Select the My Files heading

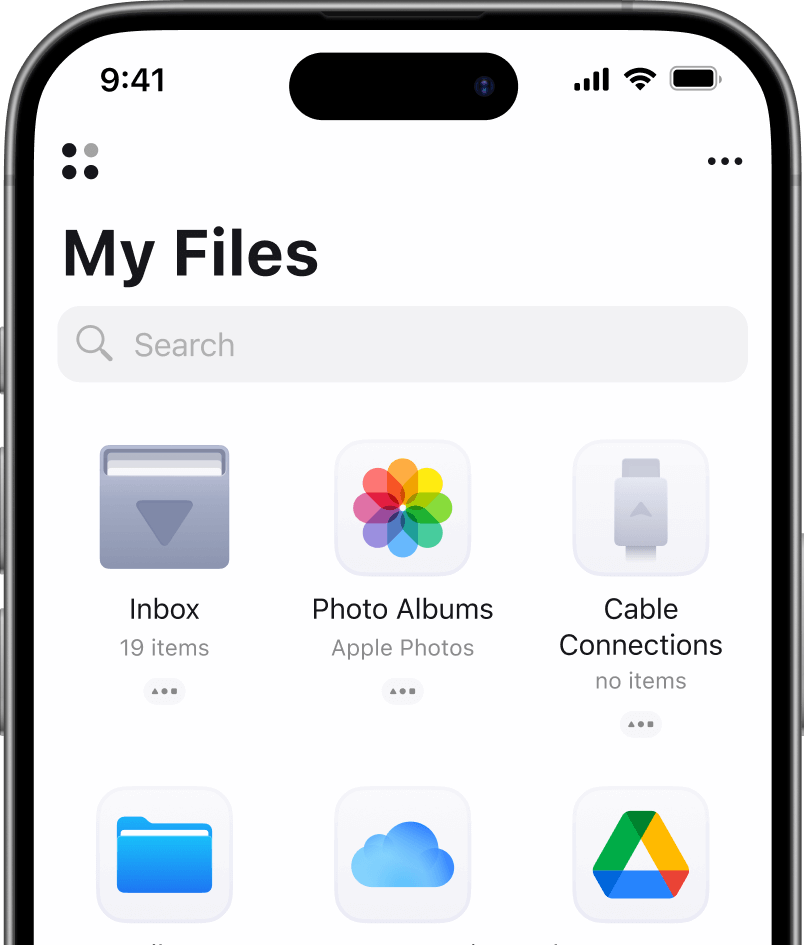coord(189,253)
